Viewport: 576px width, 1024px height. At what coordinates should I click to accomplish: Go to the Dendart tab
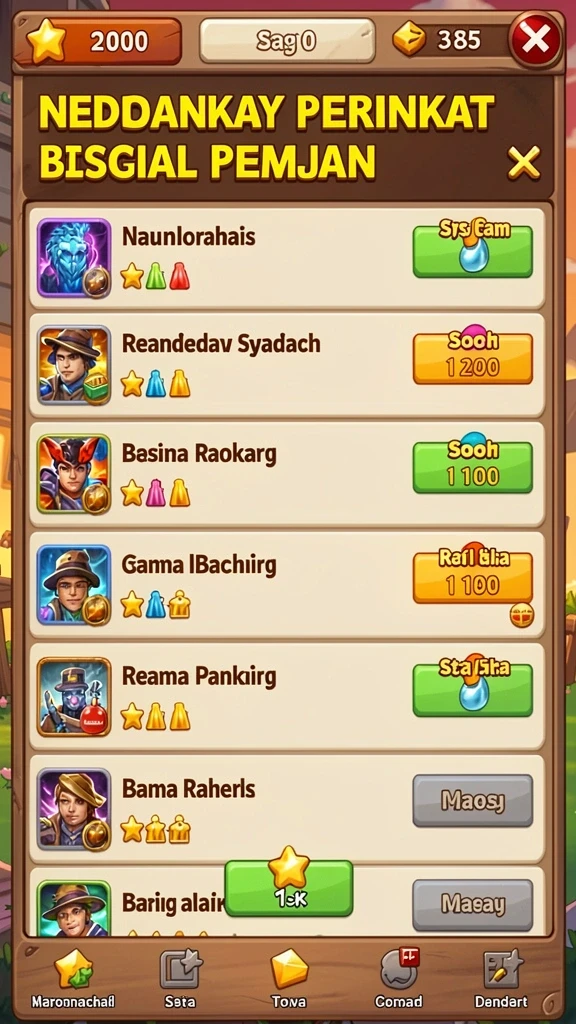pyautogui.click(x=502, y=978)
